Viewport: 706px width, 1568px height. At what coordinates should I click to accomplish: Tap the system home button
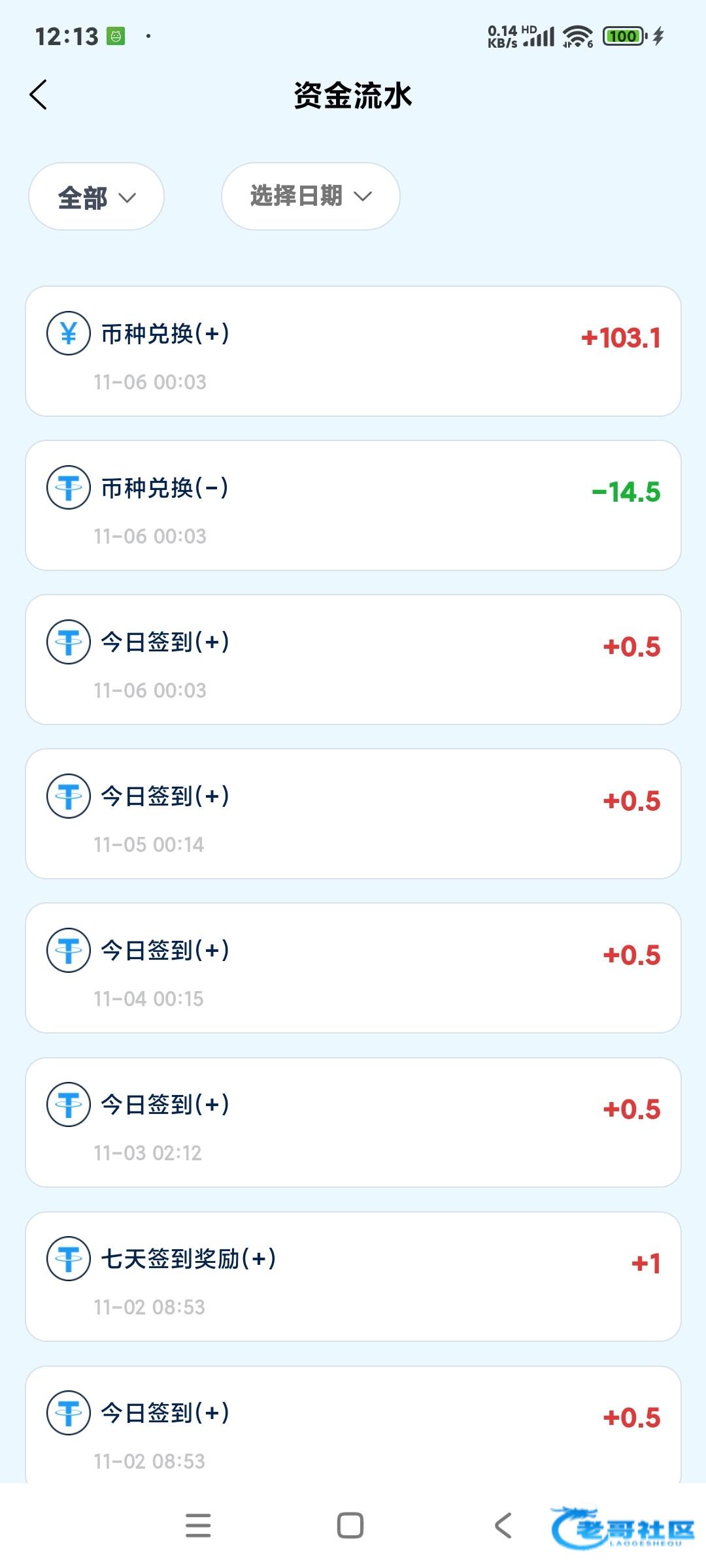(350, 1526)
